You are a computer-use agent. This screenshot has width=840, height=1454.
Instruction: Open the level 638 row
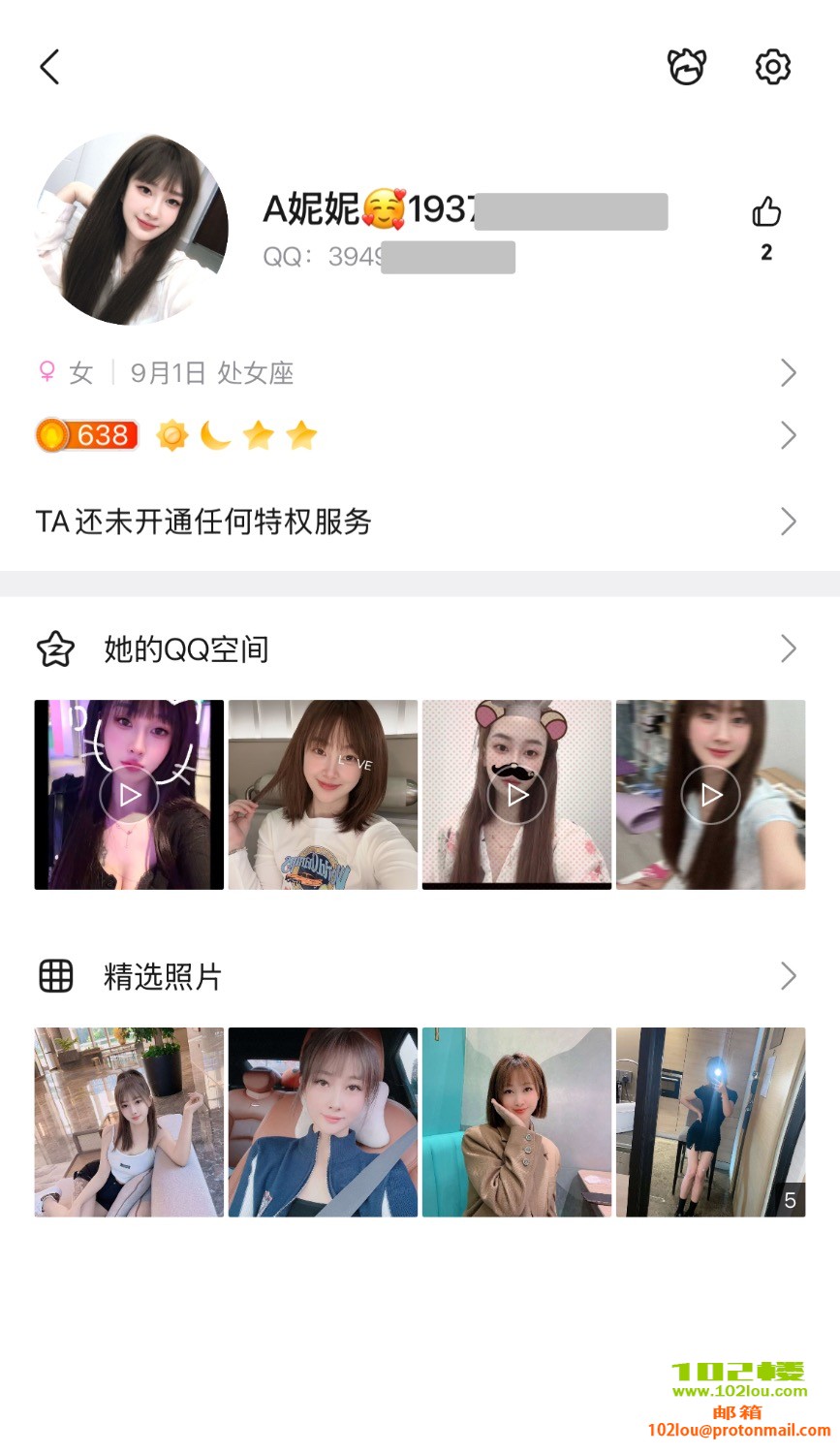(x=417, y=436)
